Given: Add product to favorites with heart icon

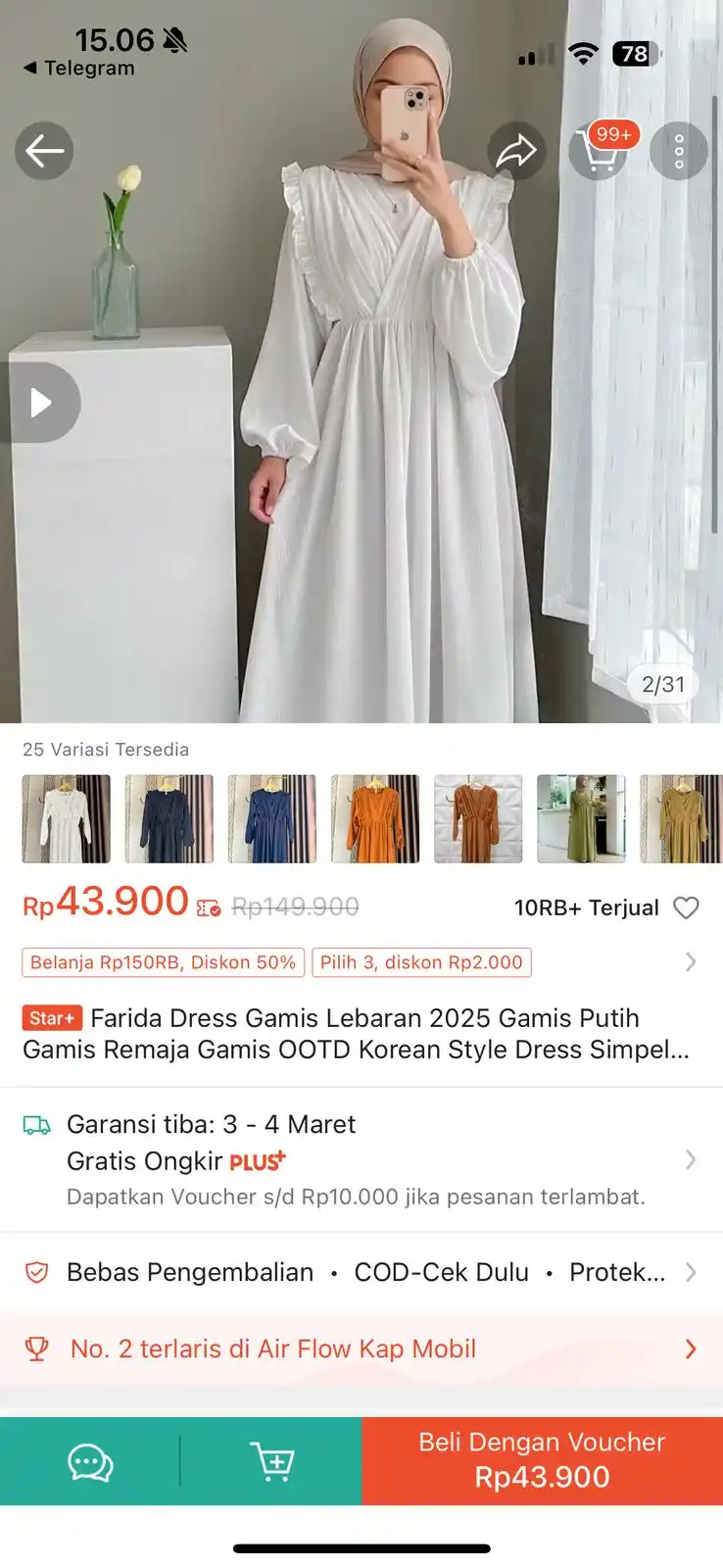Looking at the screenshot, I should point(686,908).
